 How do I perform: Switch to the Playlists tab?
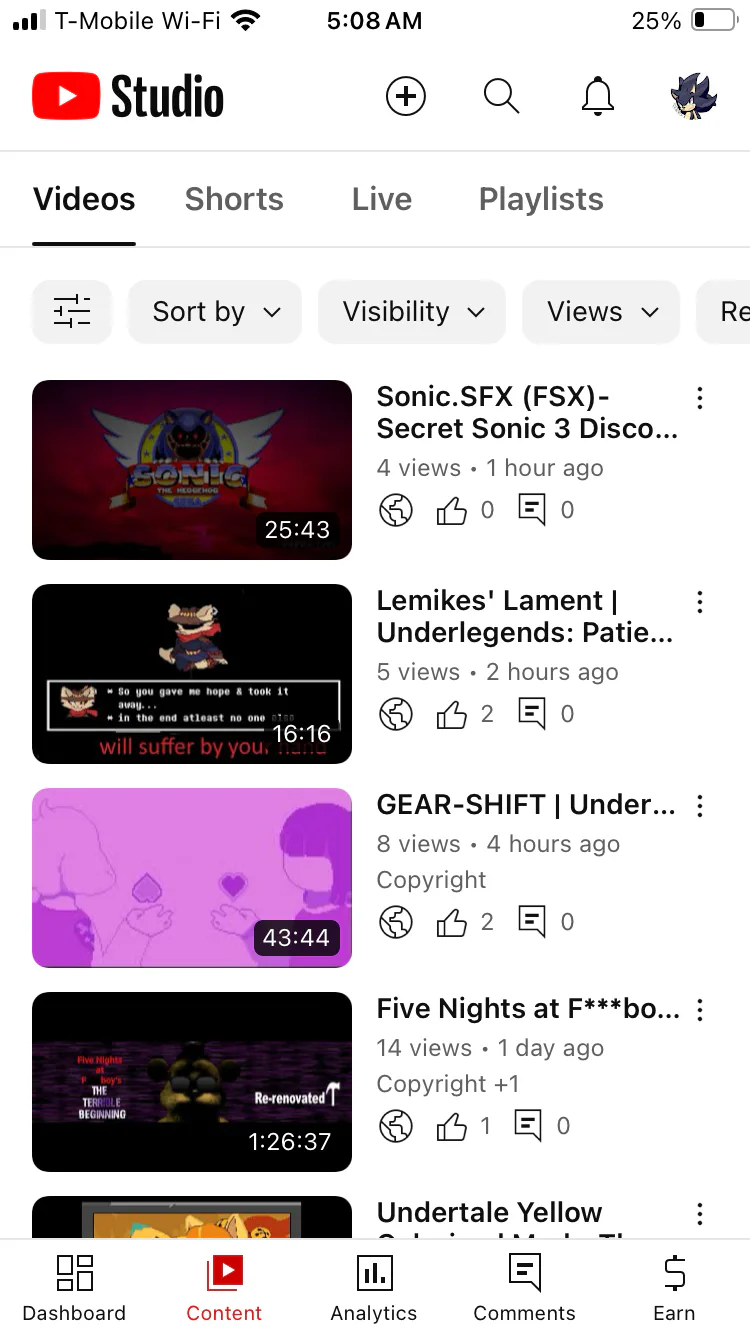click(x=541, y=199)
